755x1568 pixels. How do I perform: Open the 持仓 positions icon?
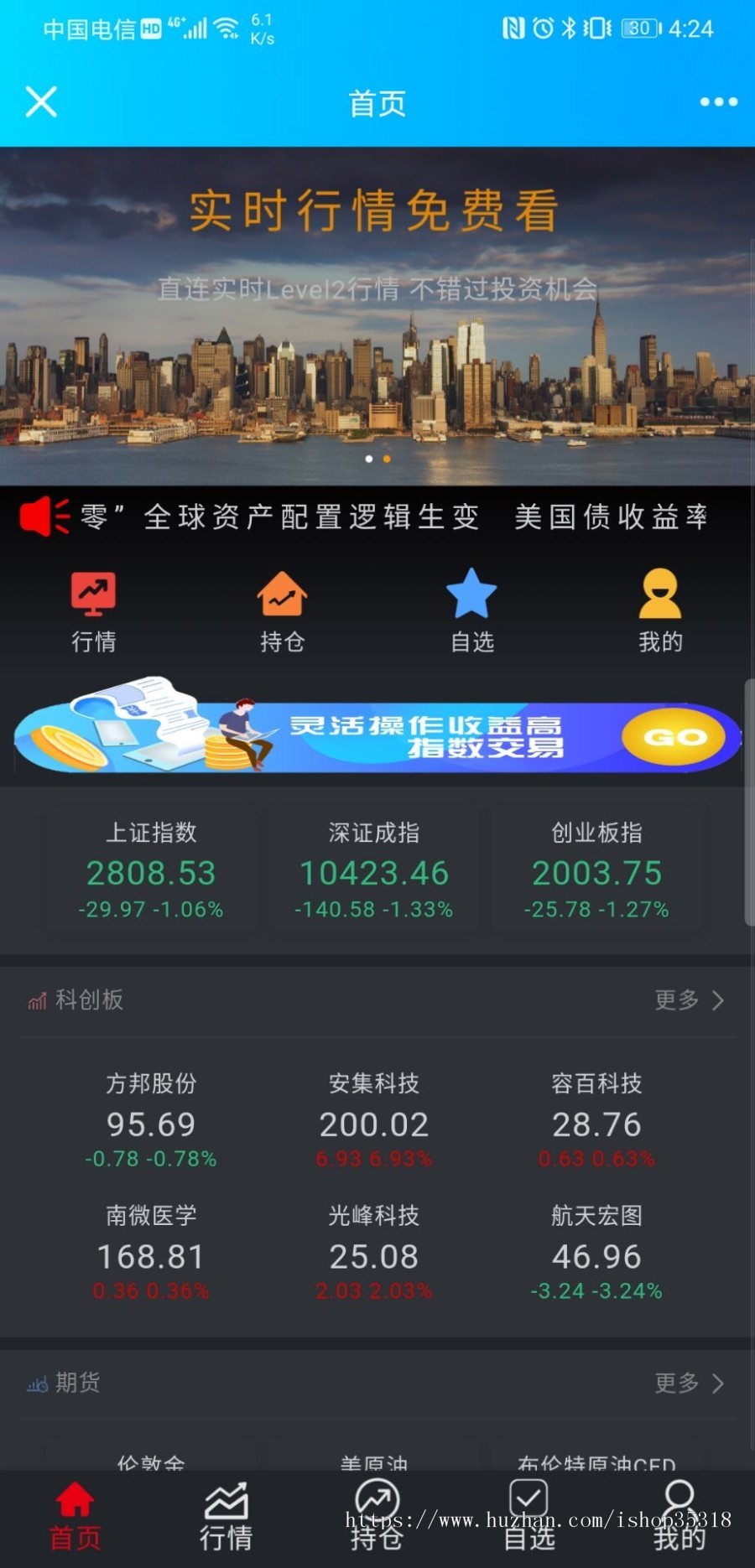[x=282, y=592]
